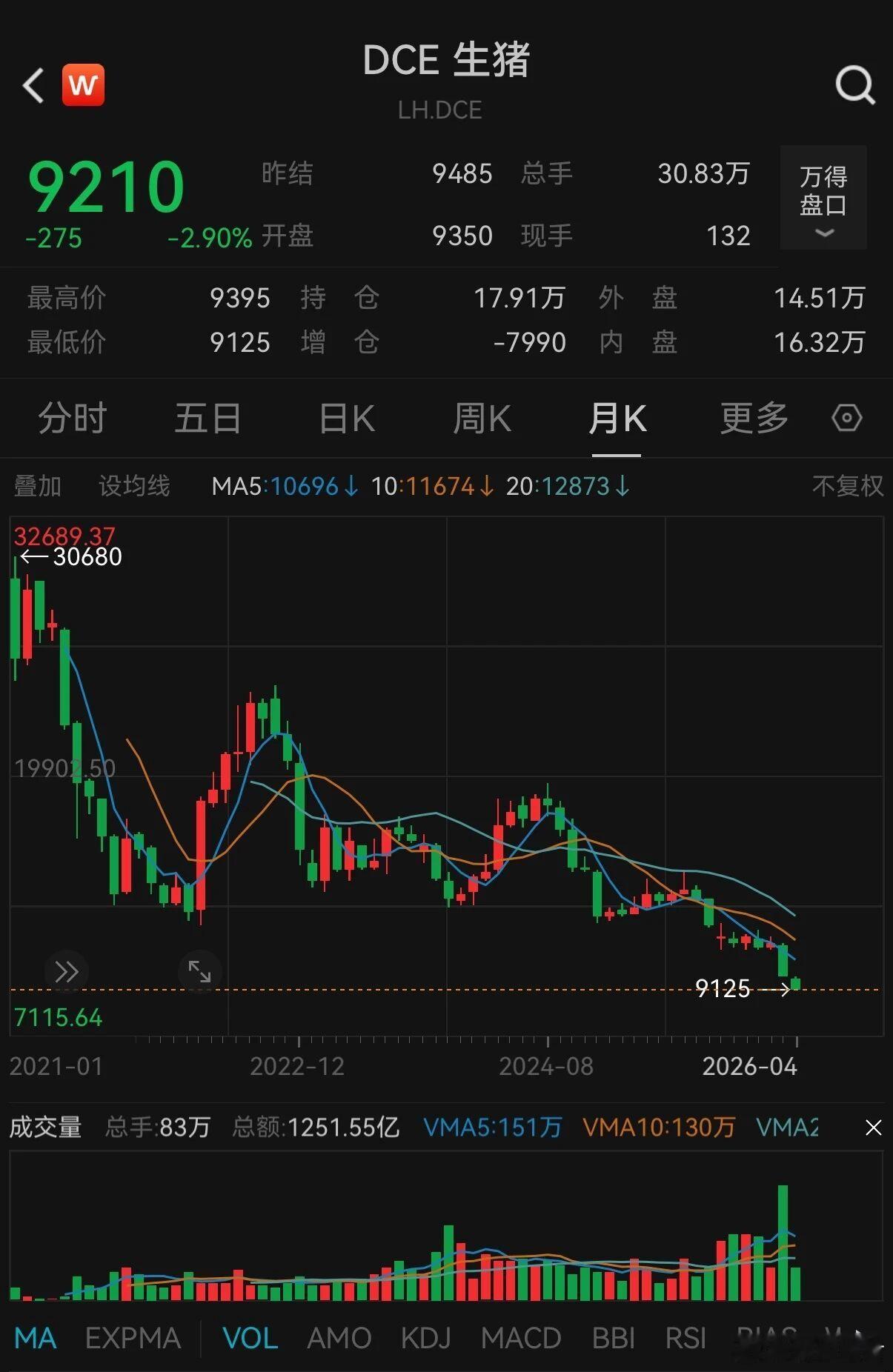Open the search magnifier icon
The width and height of the screenshot is (893, 1372).
pos(854,85)
